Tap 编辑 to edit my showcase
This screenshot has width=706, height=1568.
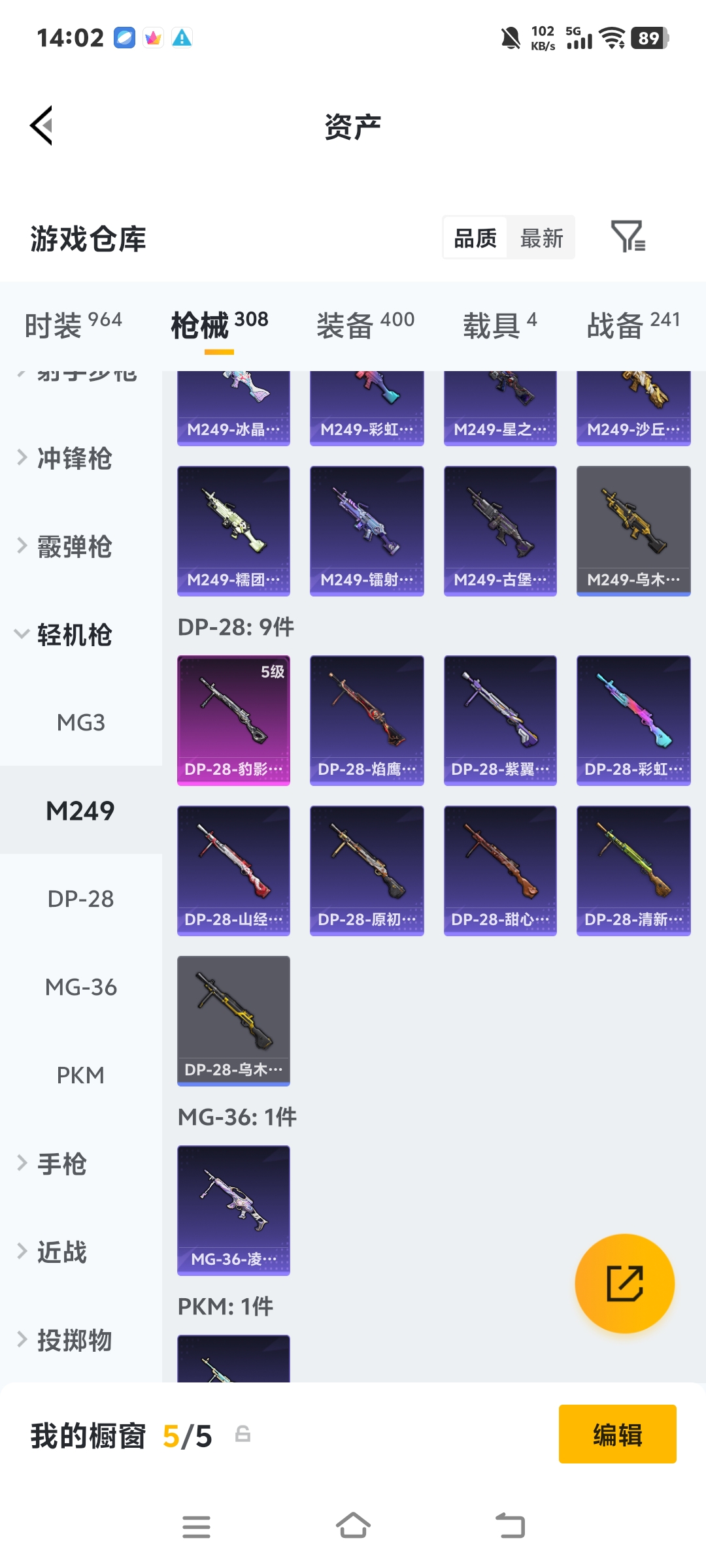[x=617, y=1434]
